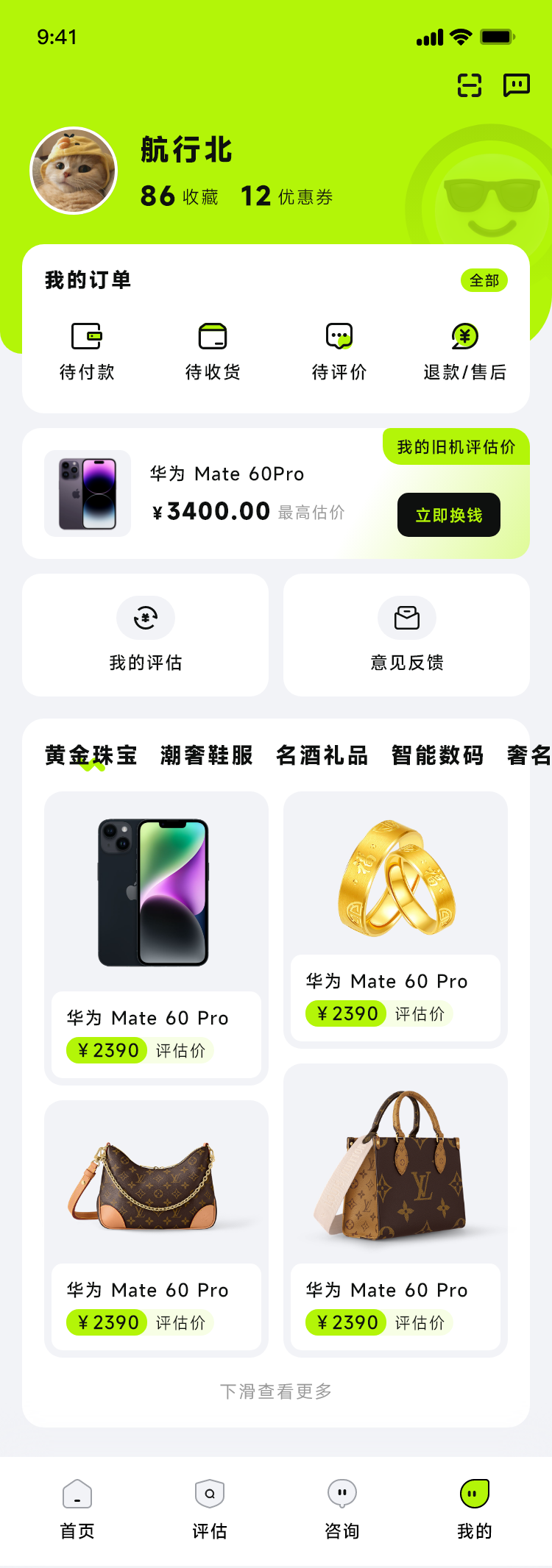The height and width of the screenshot is (1568, 552).
Task: View all orders via 全部
Action: click(x=484, y=280)
